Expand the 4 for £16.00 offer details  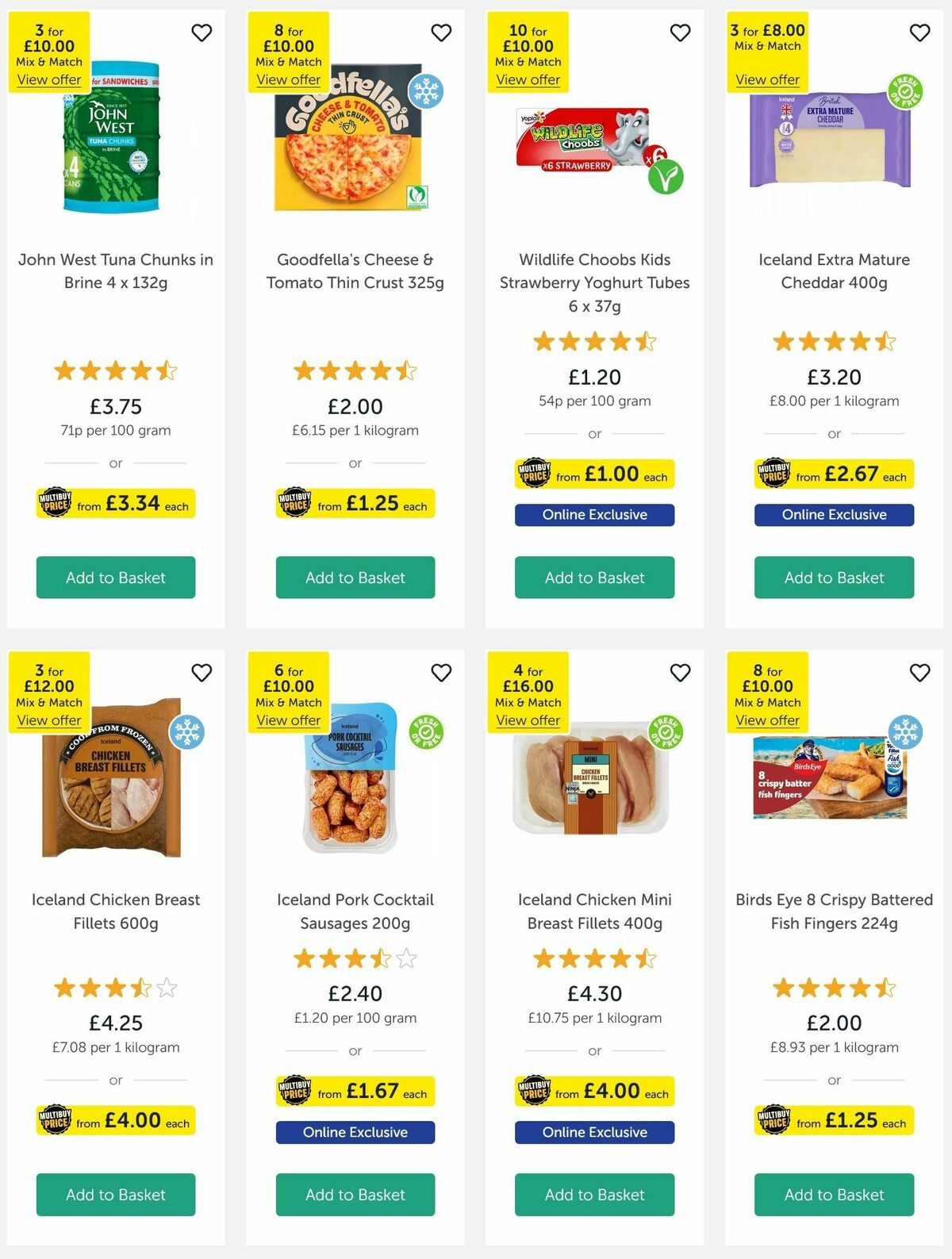point(528,720)
